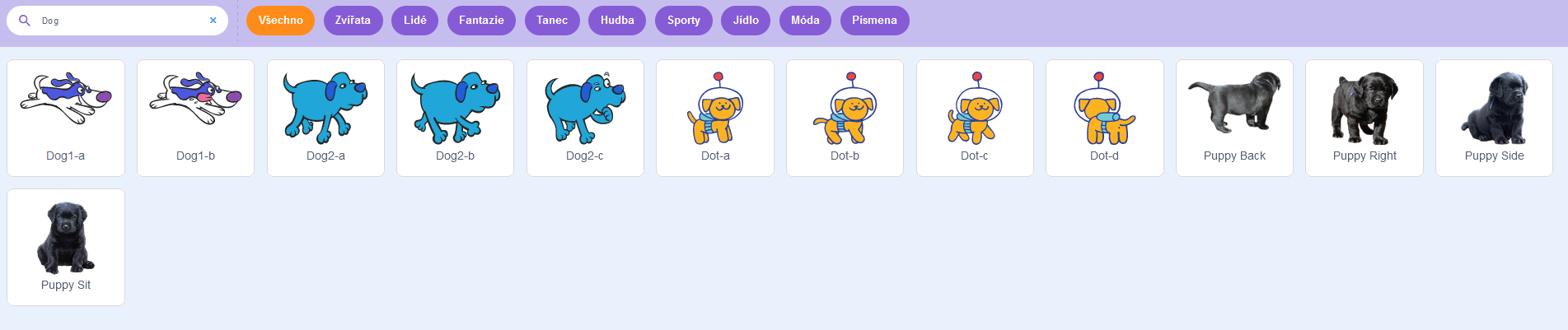Open the Jídlo category
The width and height of the screenshot is (1568, 330).
746,21
